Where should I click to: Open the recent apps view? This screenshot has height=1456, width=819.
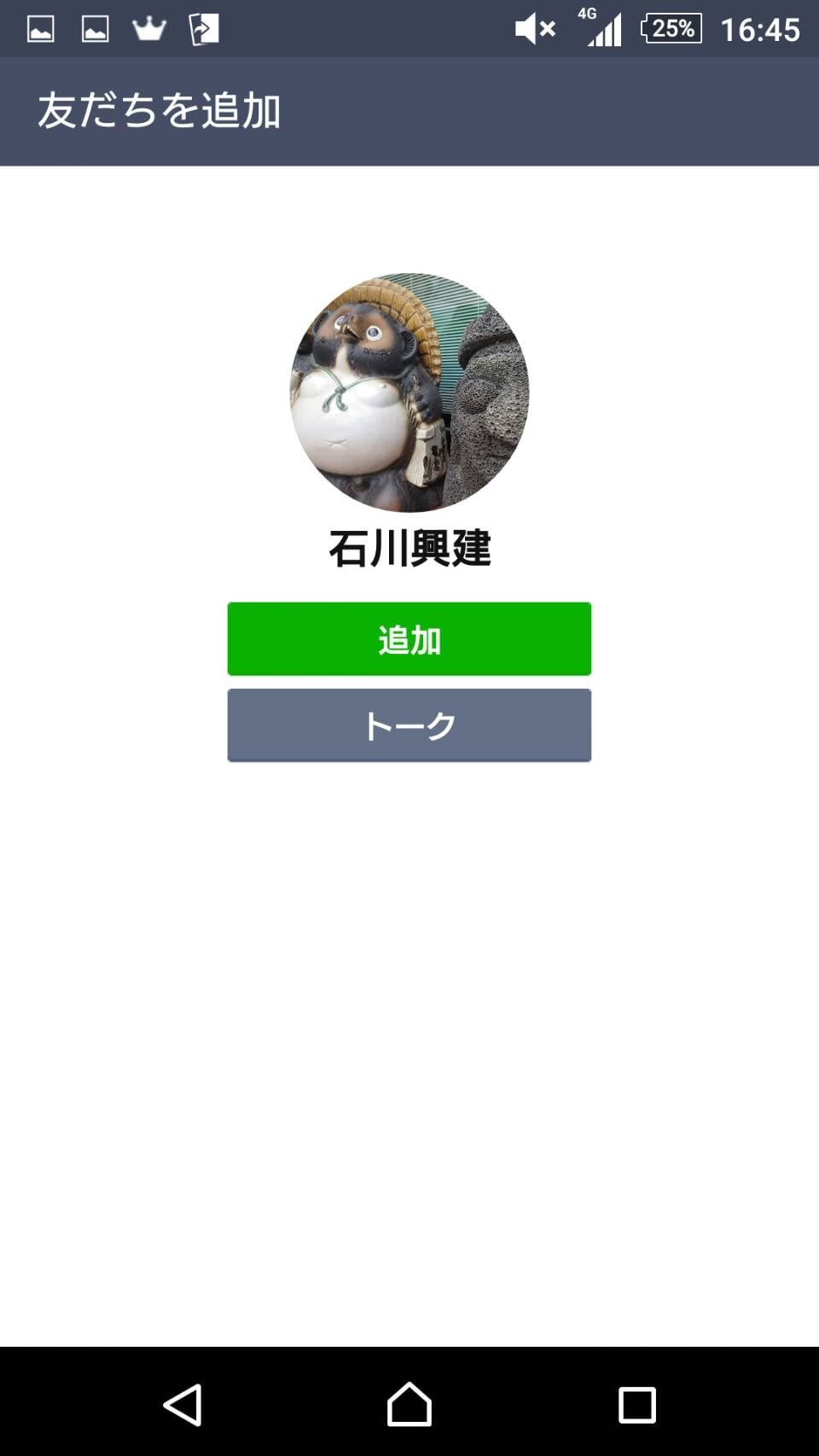pyautogui.click(x=636, y=1405)
